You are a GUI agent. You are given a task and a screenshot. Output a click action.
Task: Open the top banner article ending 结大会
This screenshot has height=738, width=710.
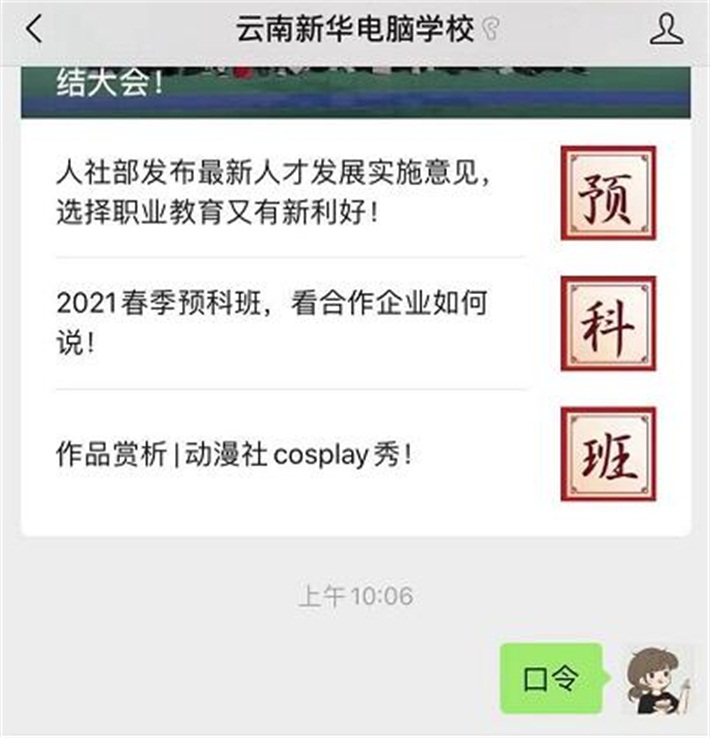(355, 90)
